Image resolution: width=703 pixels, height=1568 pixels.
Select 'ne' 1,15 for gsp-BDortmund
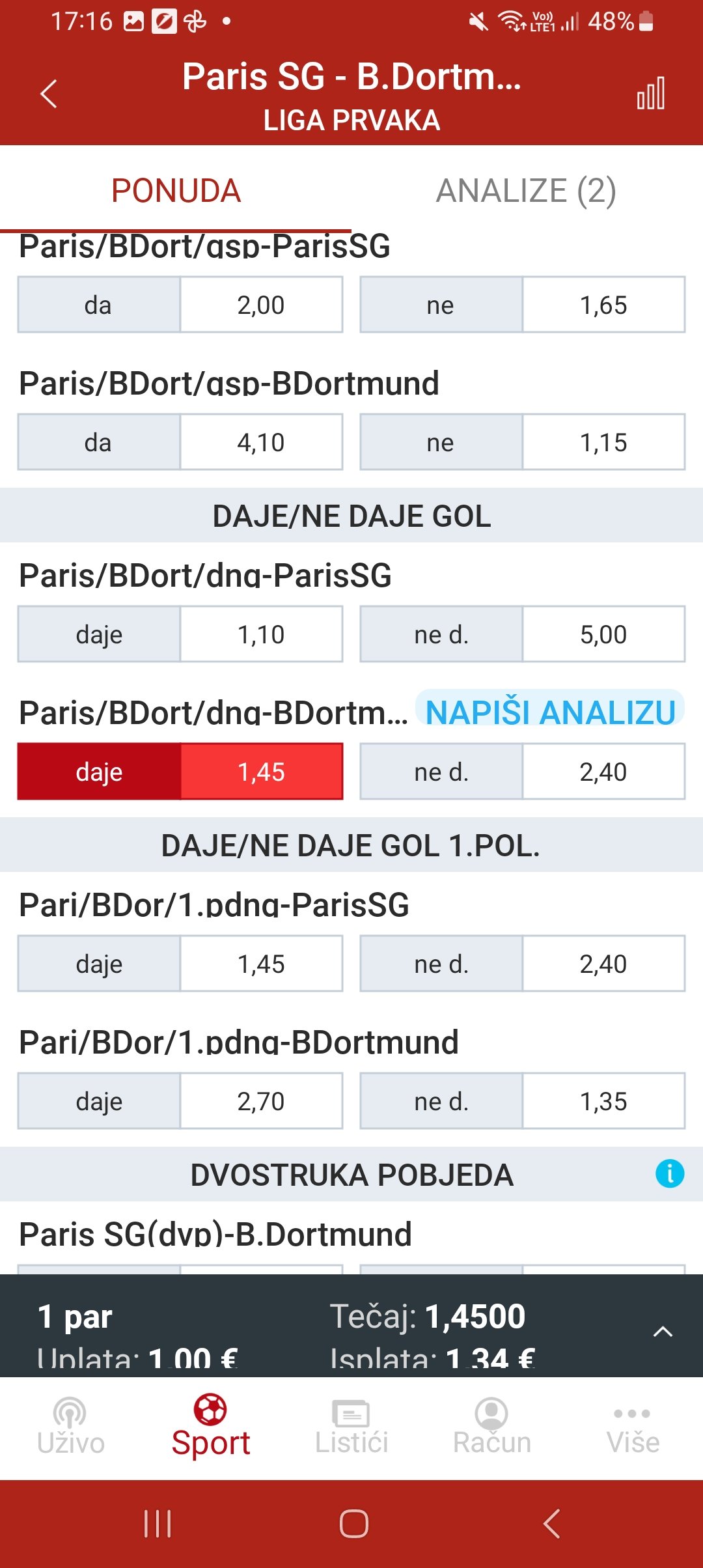(523, 442)
